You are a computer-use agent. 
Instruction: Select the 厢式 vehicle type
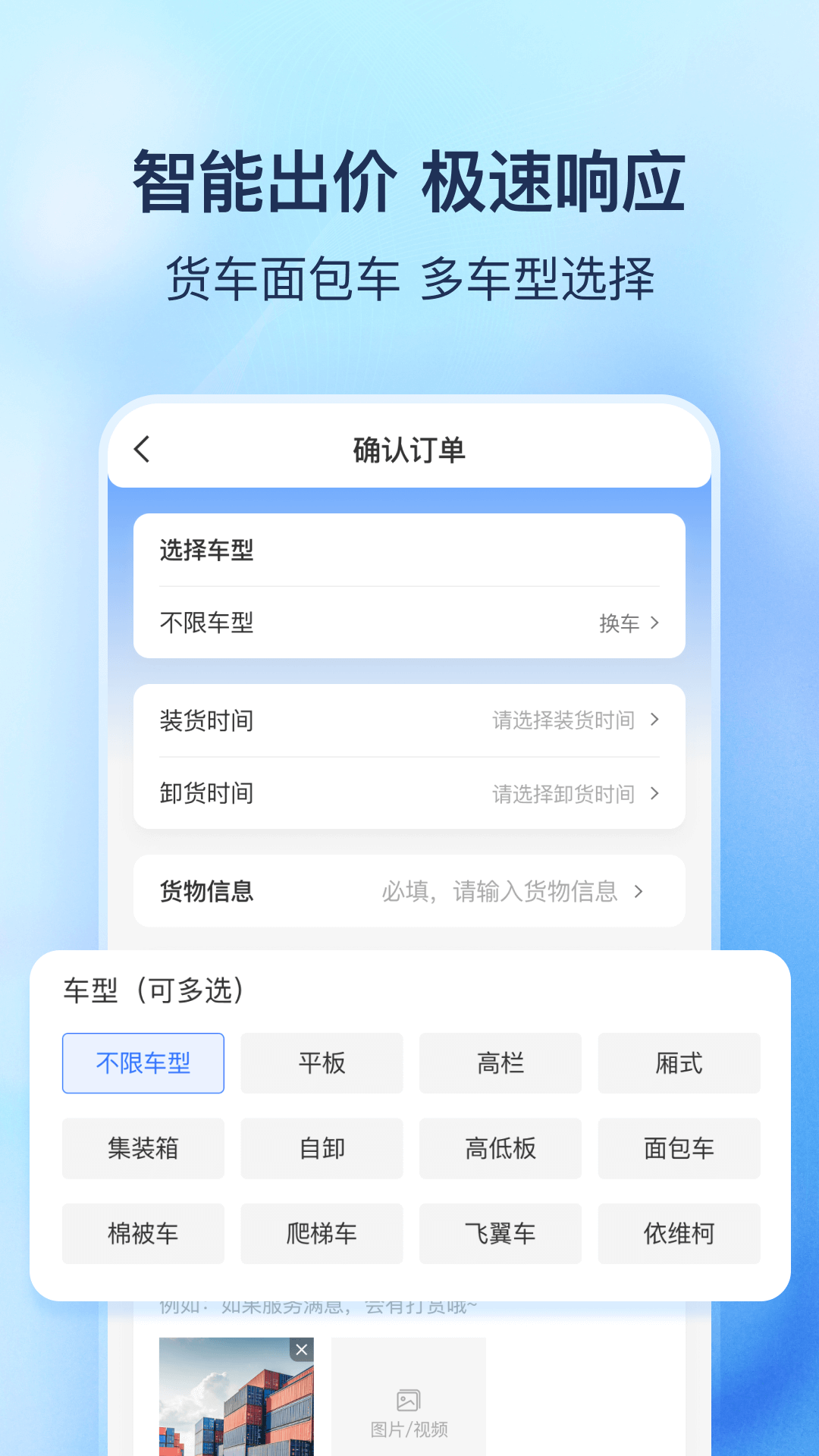679,1062
